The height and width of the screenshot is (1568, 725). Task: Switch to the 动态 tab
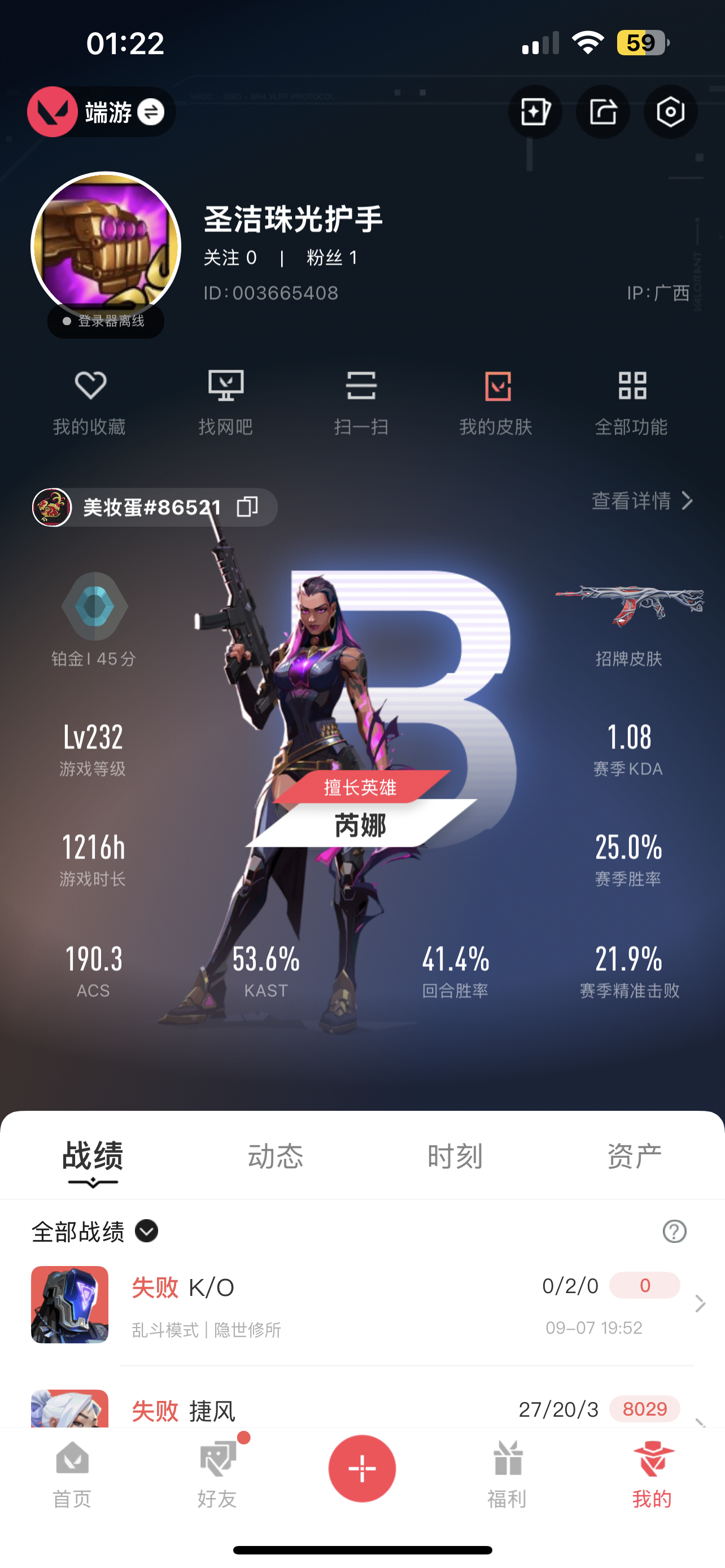coord(275,1156)
